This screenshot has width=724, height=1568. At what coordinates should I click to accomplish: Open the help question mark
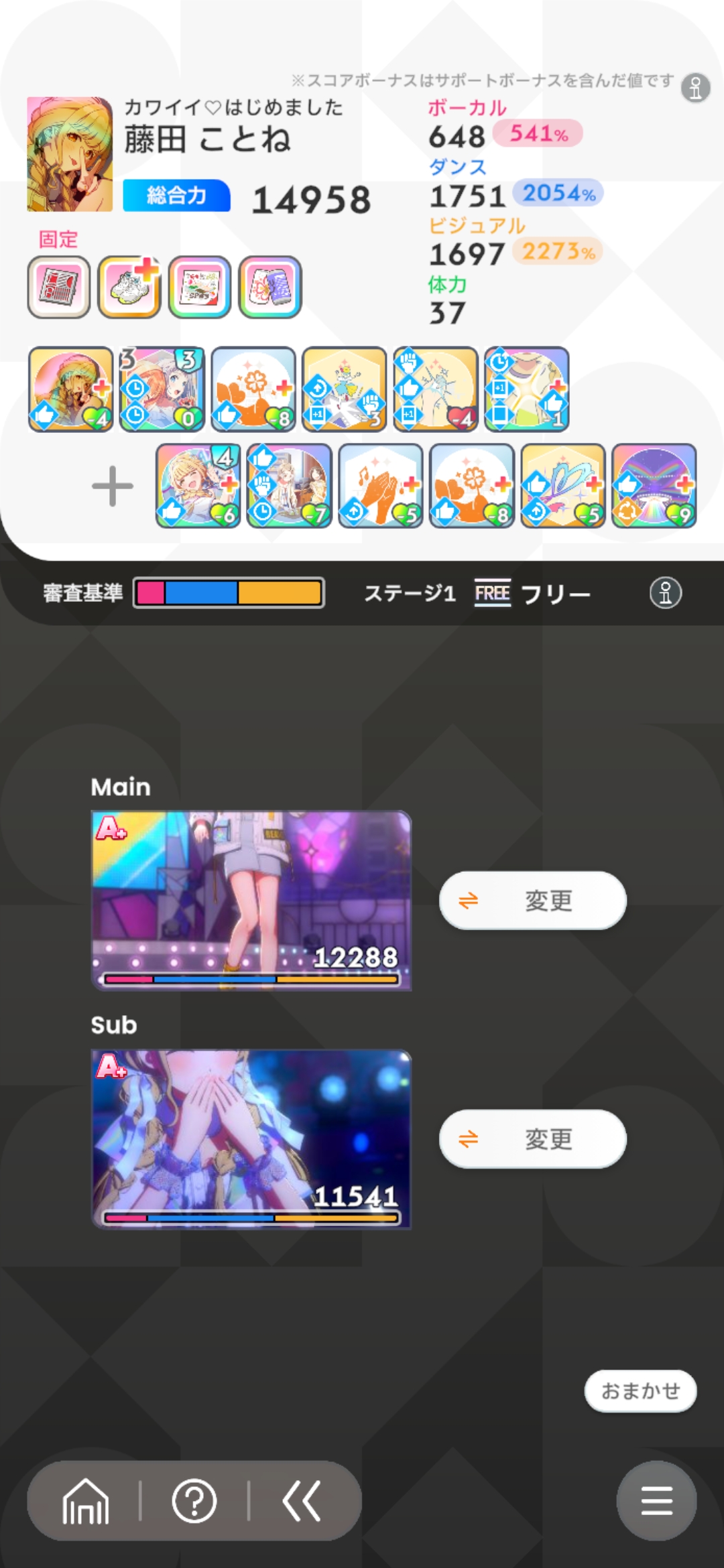pyautogui.click(x=194, y=1501)
